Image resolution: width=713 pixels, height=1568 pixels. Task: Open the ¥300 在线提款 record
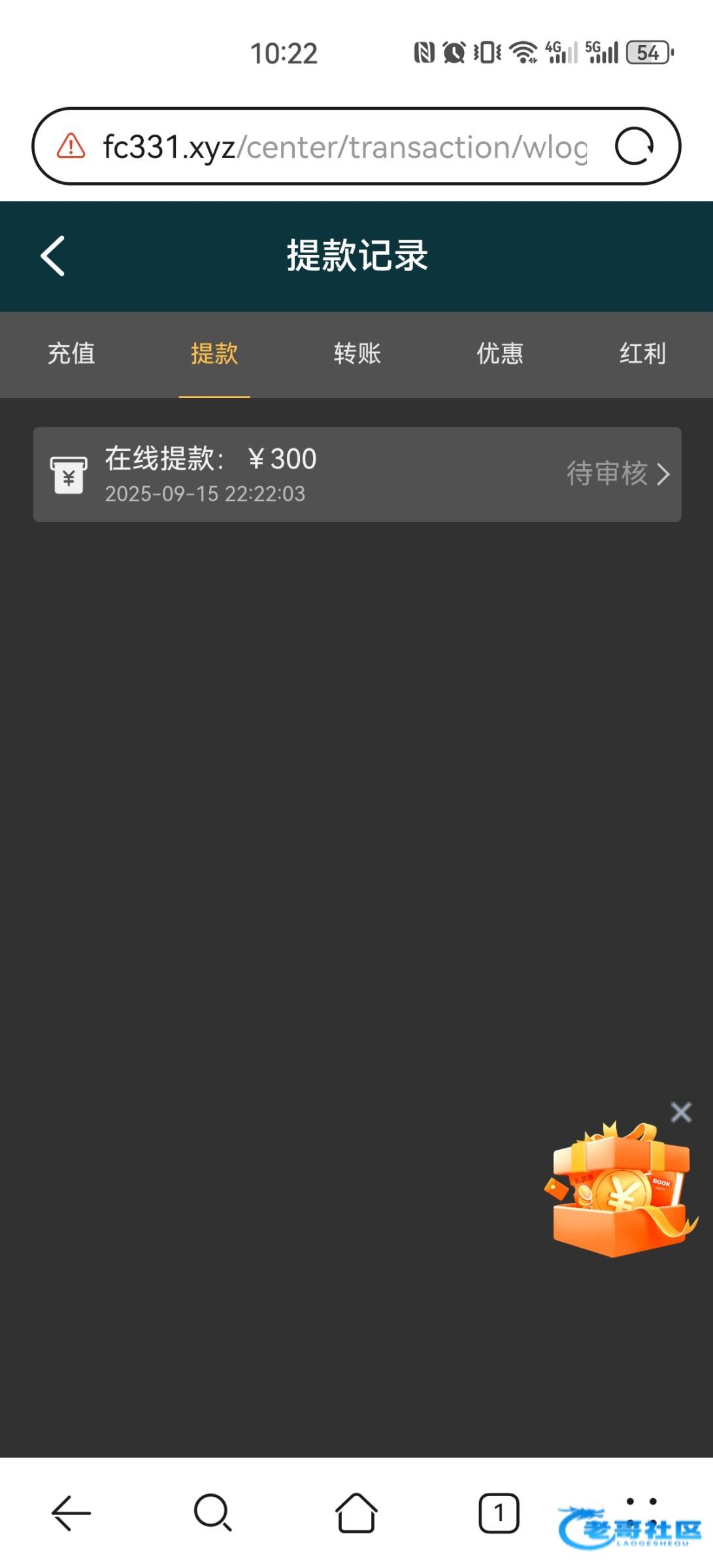357,474
